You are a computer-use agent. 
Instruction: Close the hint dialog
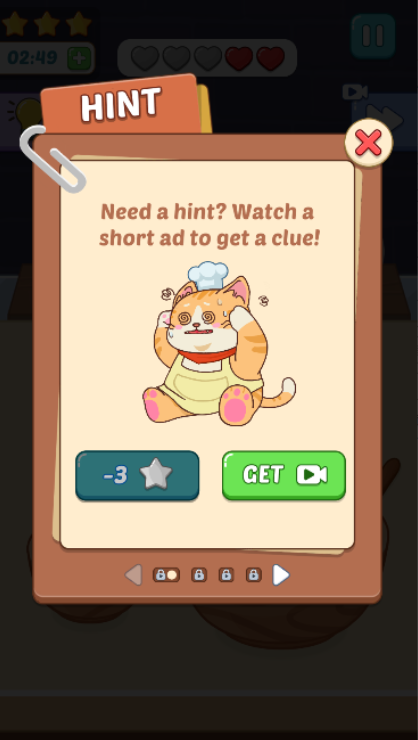tap(368, 143)
